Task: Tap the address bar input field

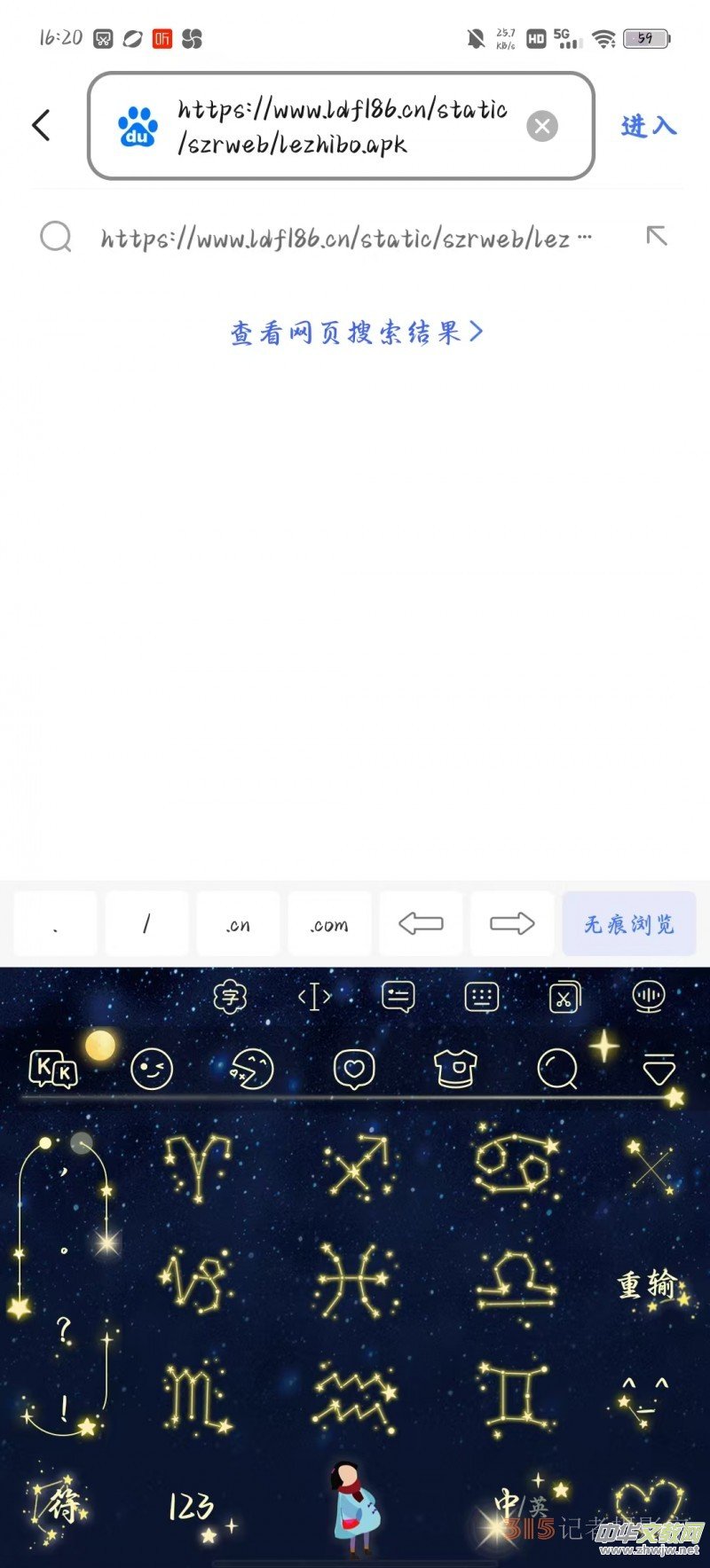Action: (342, 126)
